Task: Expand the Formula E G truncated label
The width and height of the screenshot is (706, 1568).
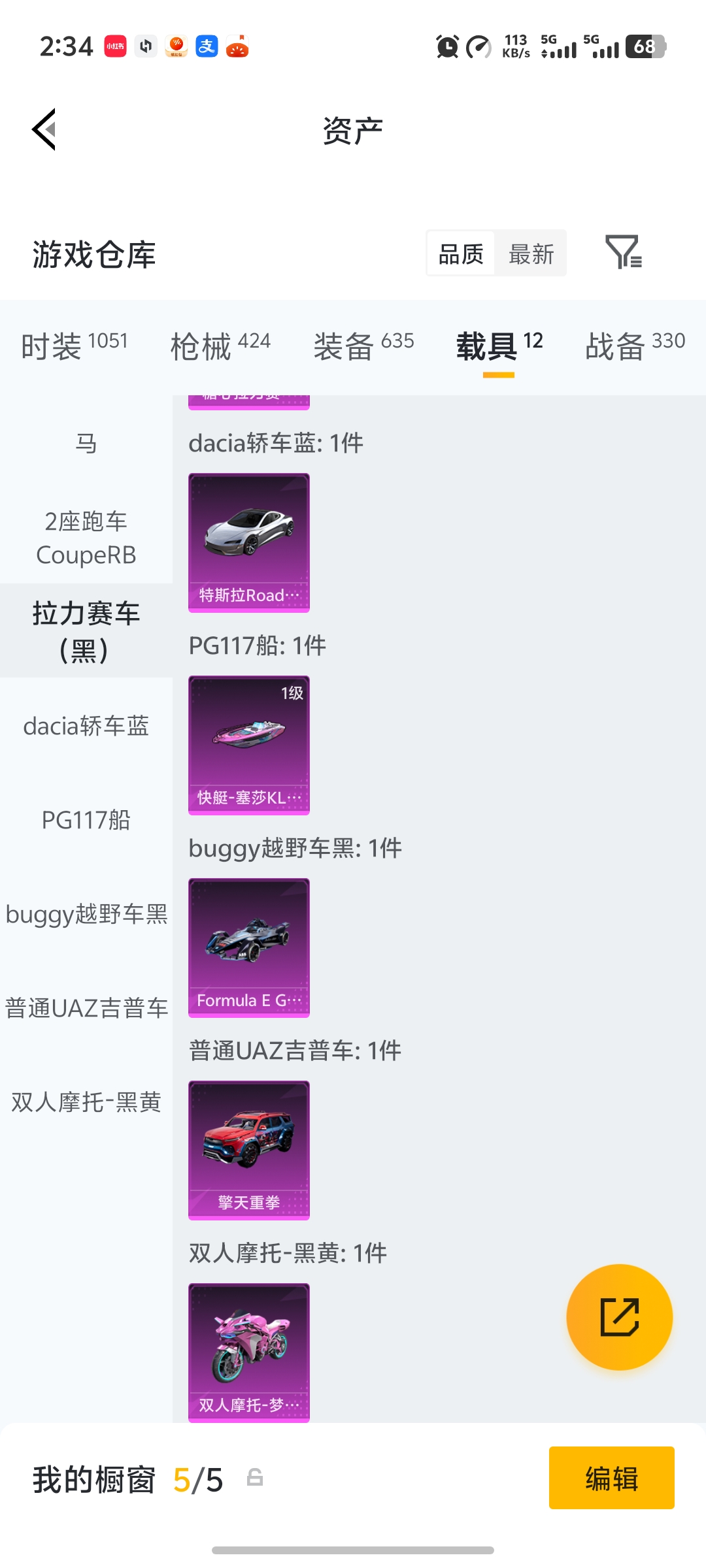Action: tap(248, 1000)
